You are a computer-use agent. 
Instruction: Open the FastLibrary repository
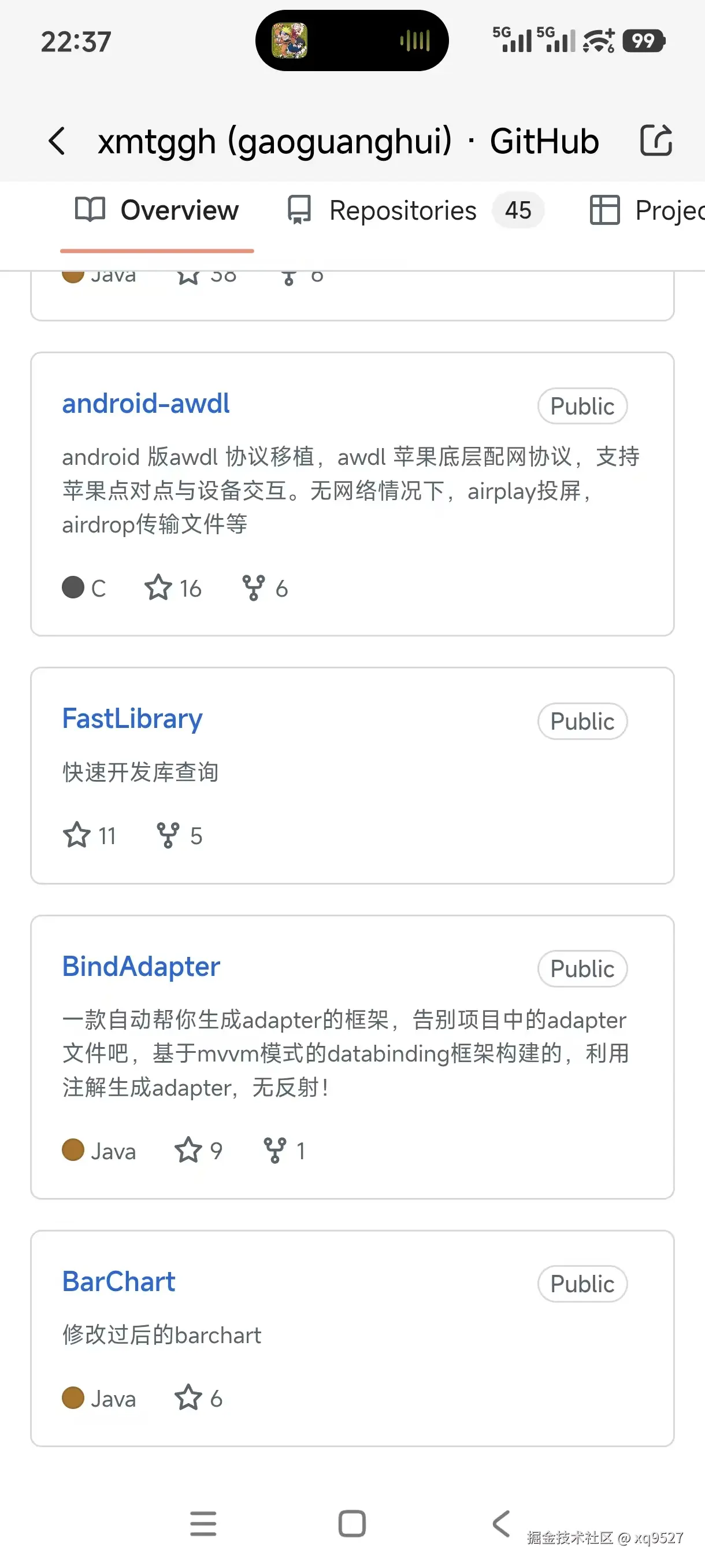132,719
